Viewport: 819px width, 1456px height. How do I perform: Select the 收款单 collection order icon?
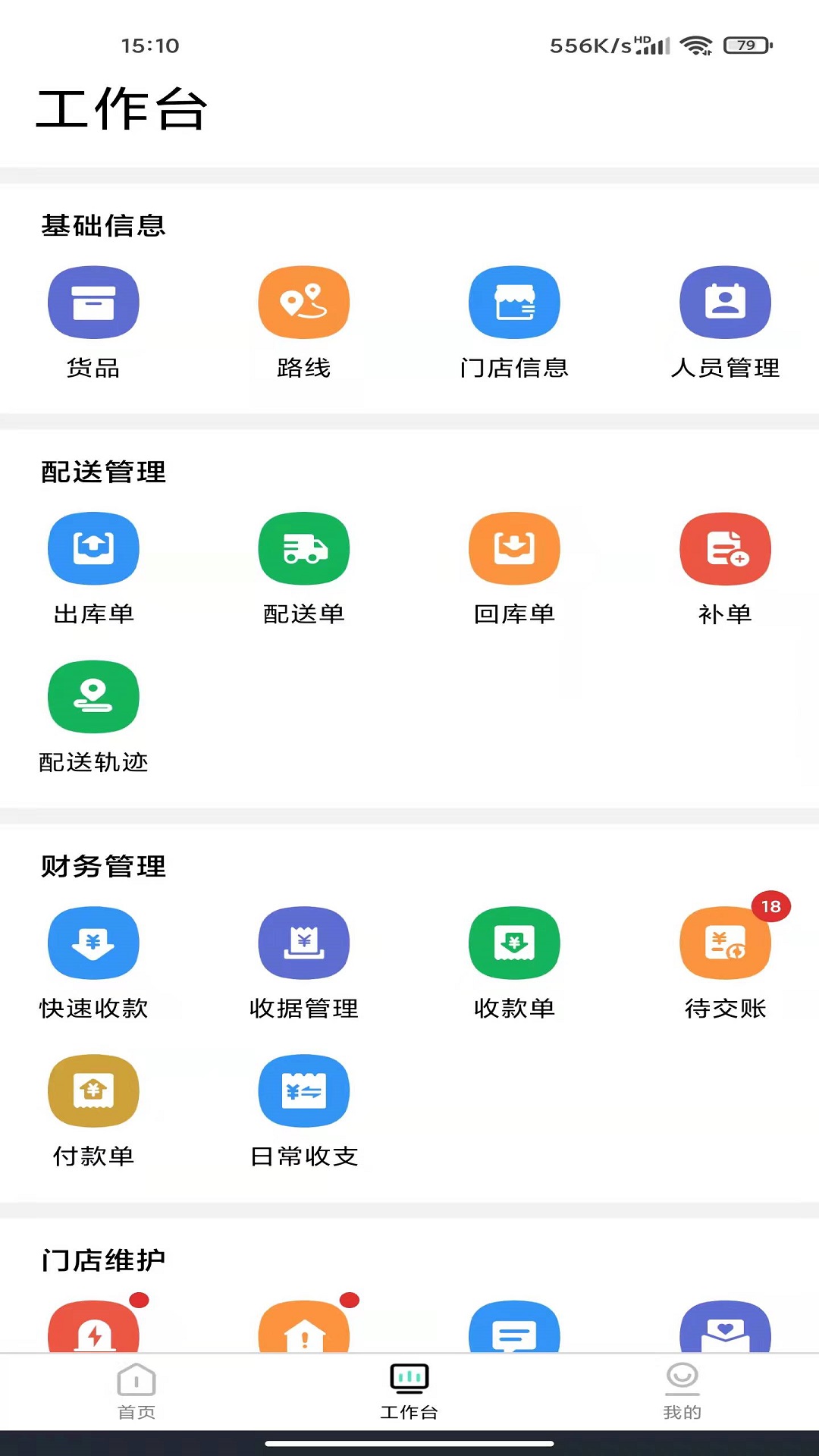tap(514, 943)
